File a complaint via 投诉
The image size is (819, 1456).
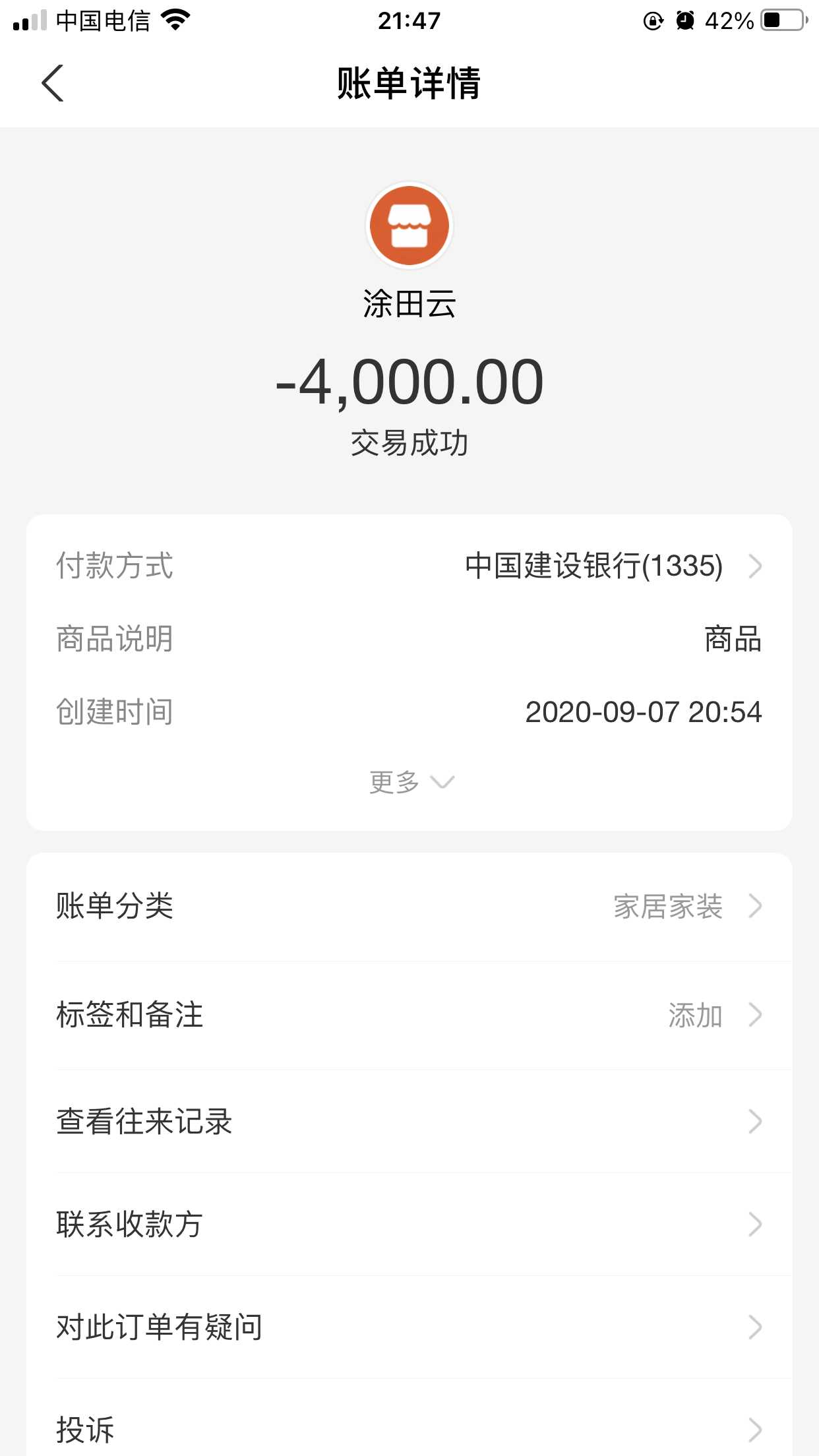[409, 1430]
